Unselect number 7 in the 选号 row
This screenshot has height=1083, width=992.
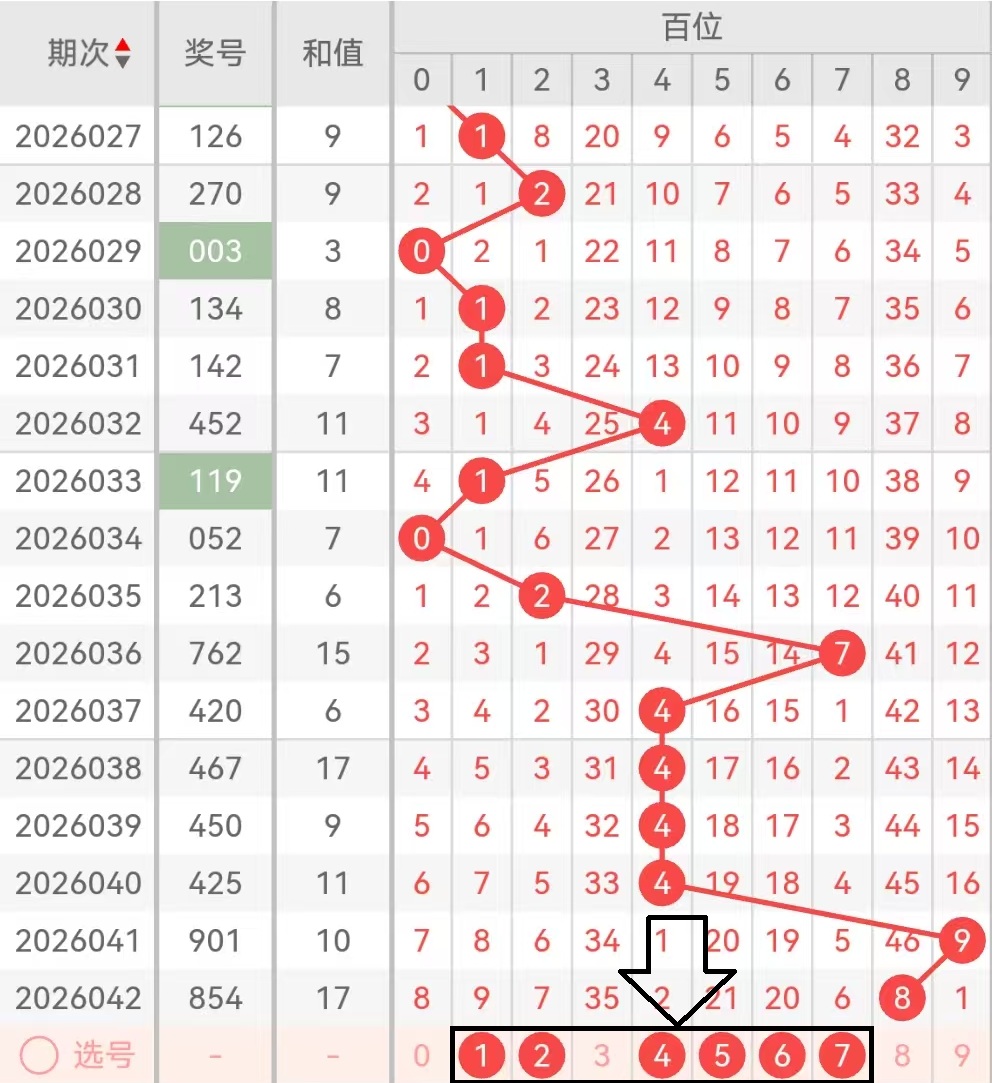point(842,1055)
